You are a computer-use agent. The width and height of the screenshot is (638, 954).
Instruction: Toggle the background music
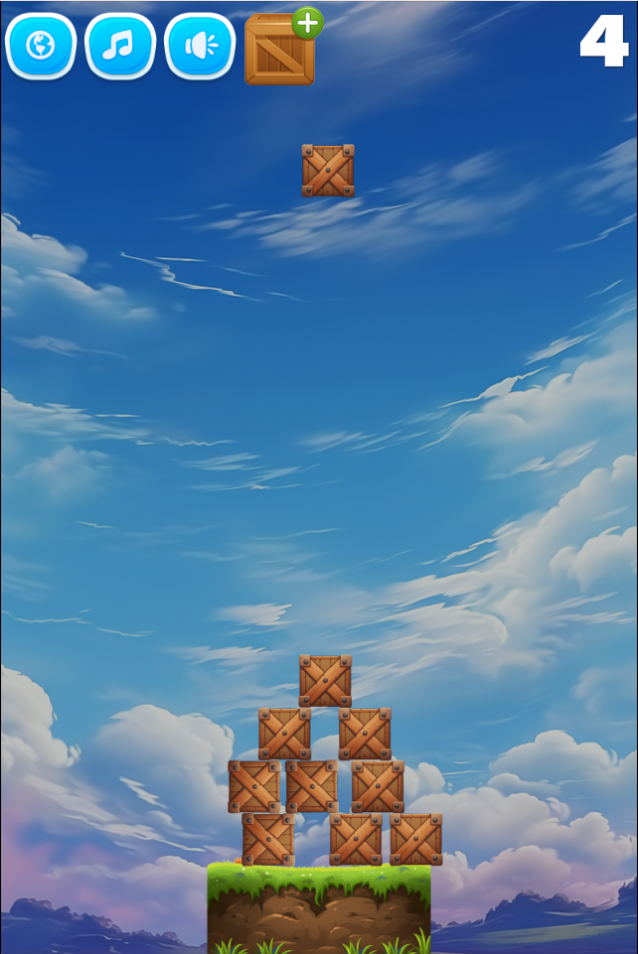click(120, 47)
